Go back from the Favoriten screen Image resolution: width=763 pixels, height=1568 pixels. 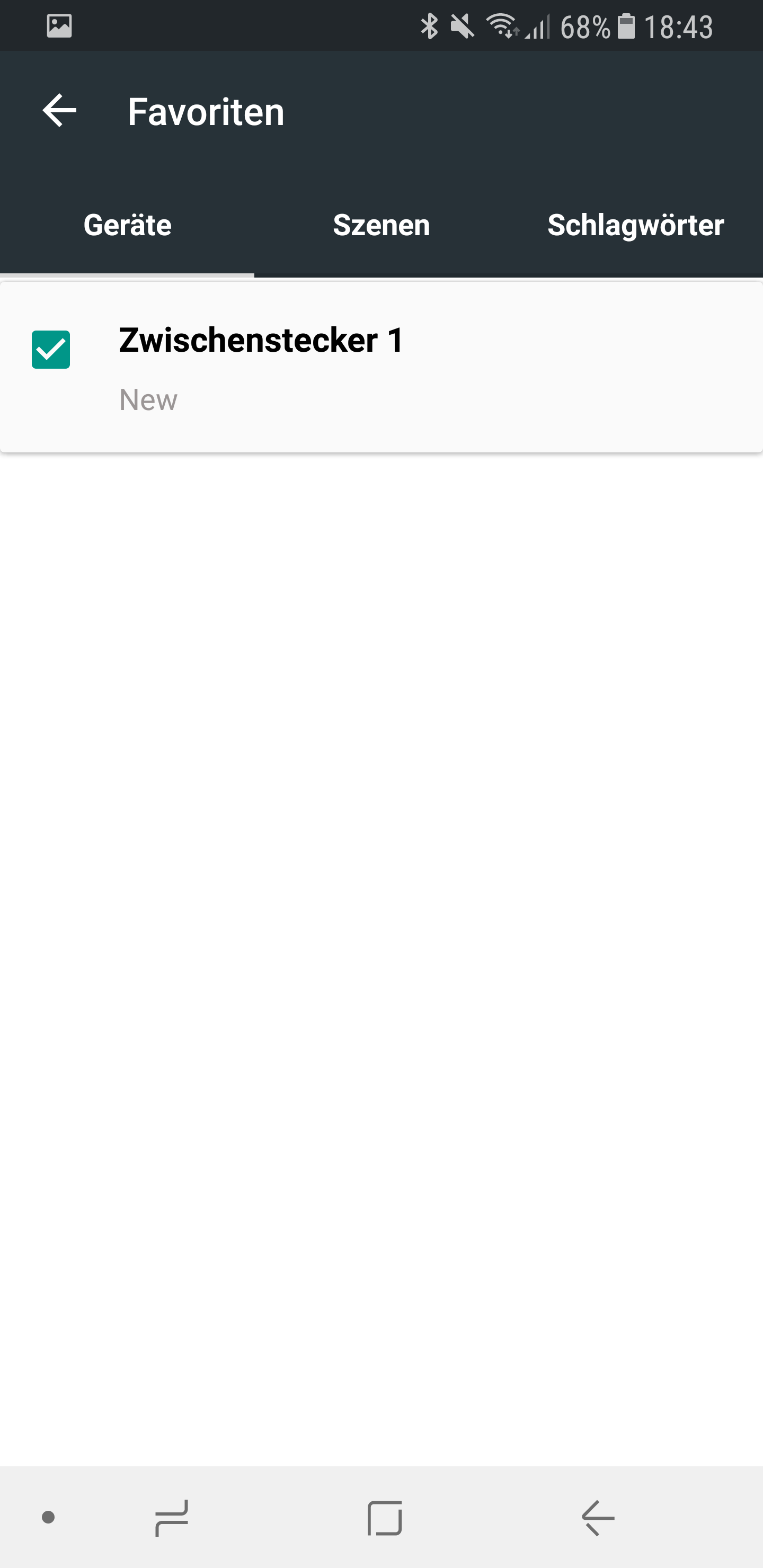[x=59, y=111]
